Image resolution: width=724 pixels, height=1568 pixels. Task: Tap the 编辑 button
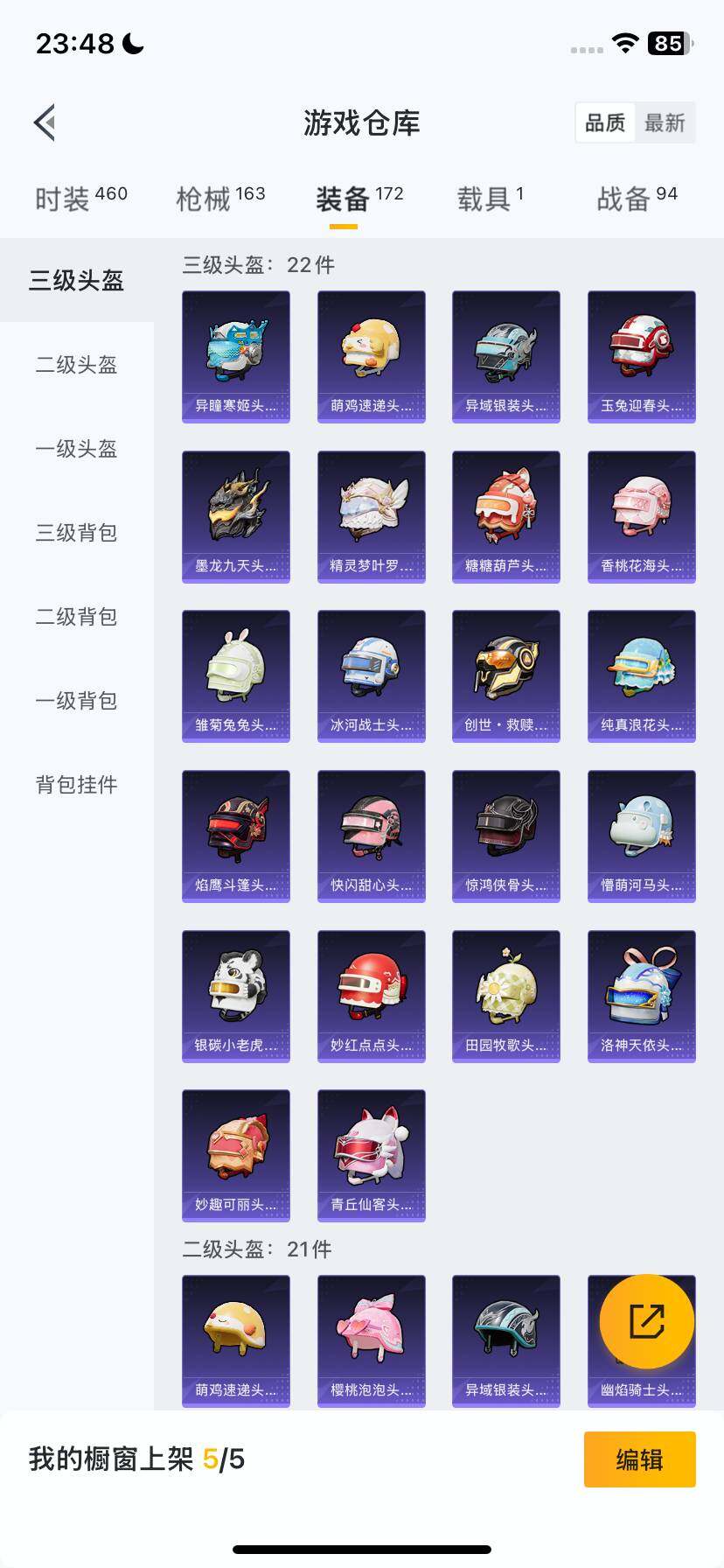tap(639, 1459)
